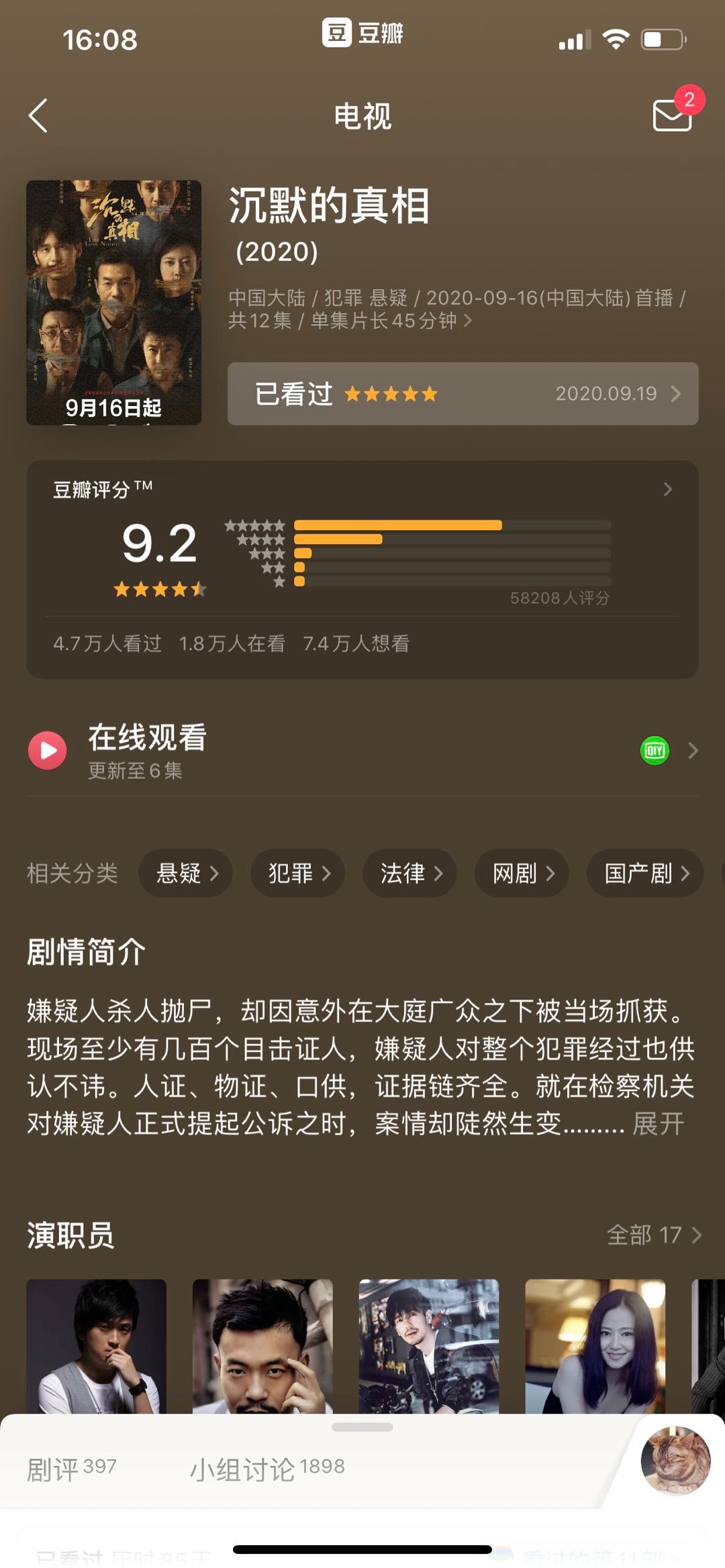Open the actress's photo in cast list
This screenshot has height=1568, width=725.
(x=595, y=1345)
